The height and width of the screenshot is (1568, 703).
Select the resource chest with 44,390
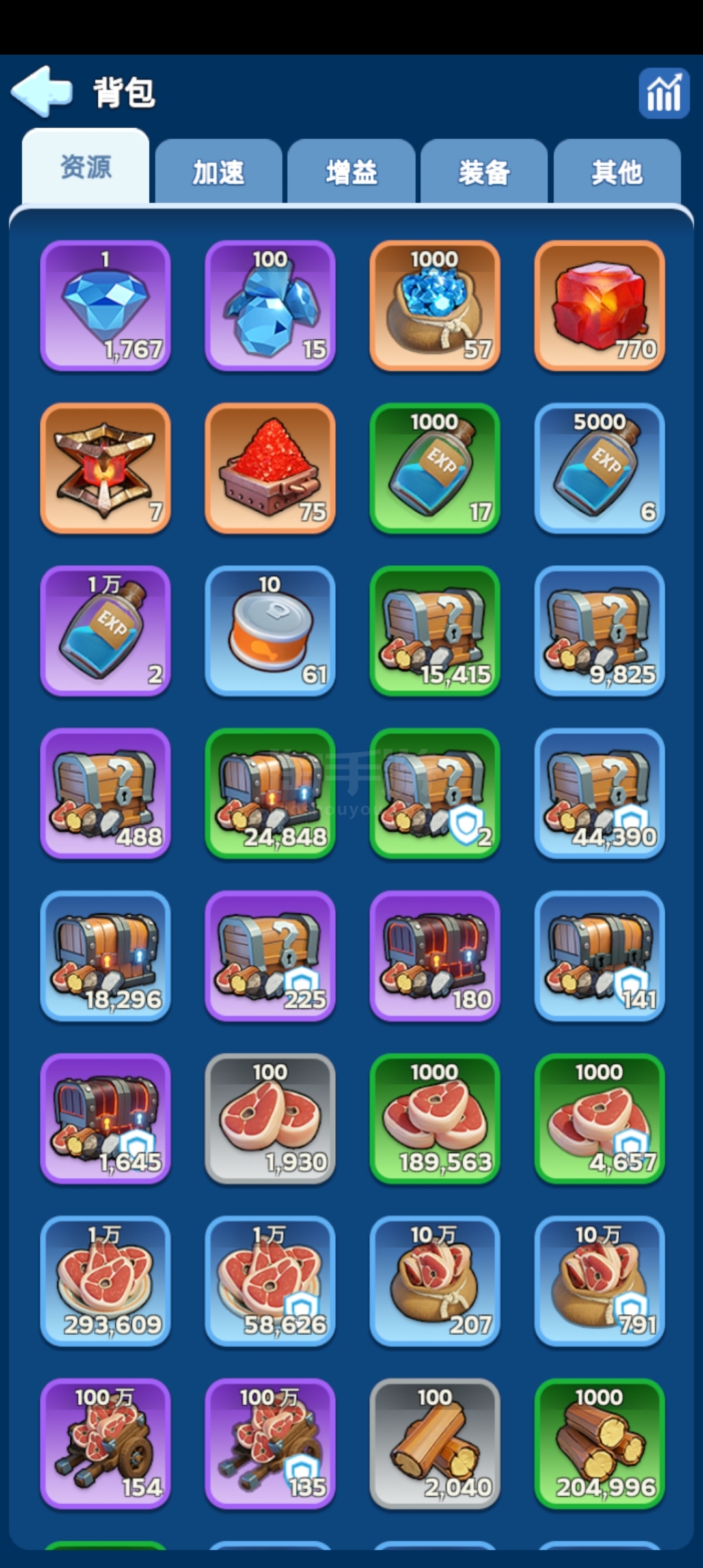[600, 793]
